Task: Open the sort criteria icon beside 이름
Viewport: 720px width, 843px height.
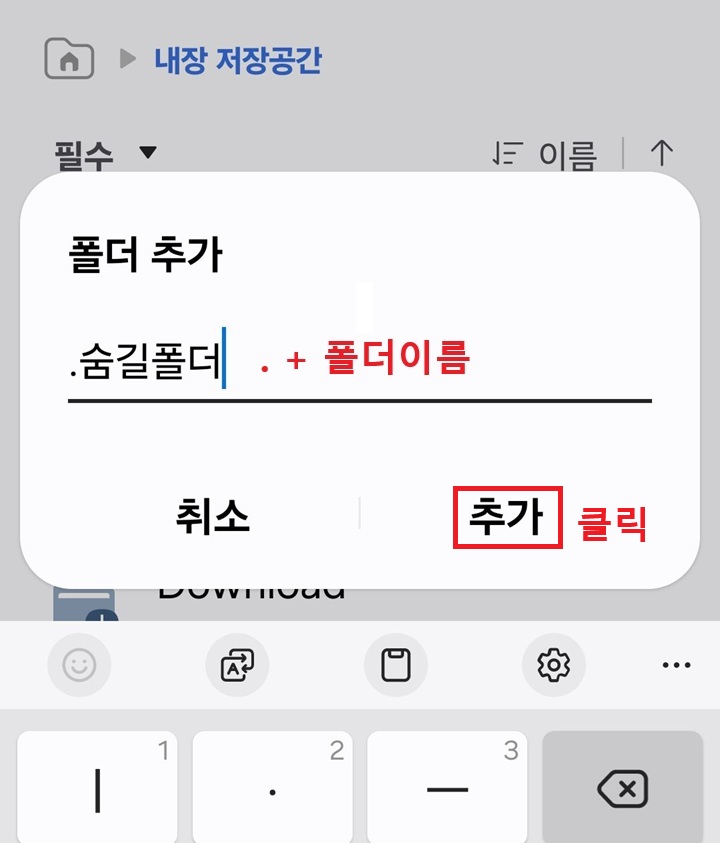Action: tap(509, 150)
